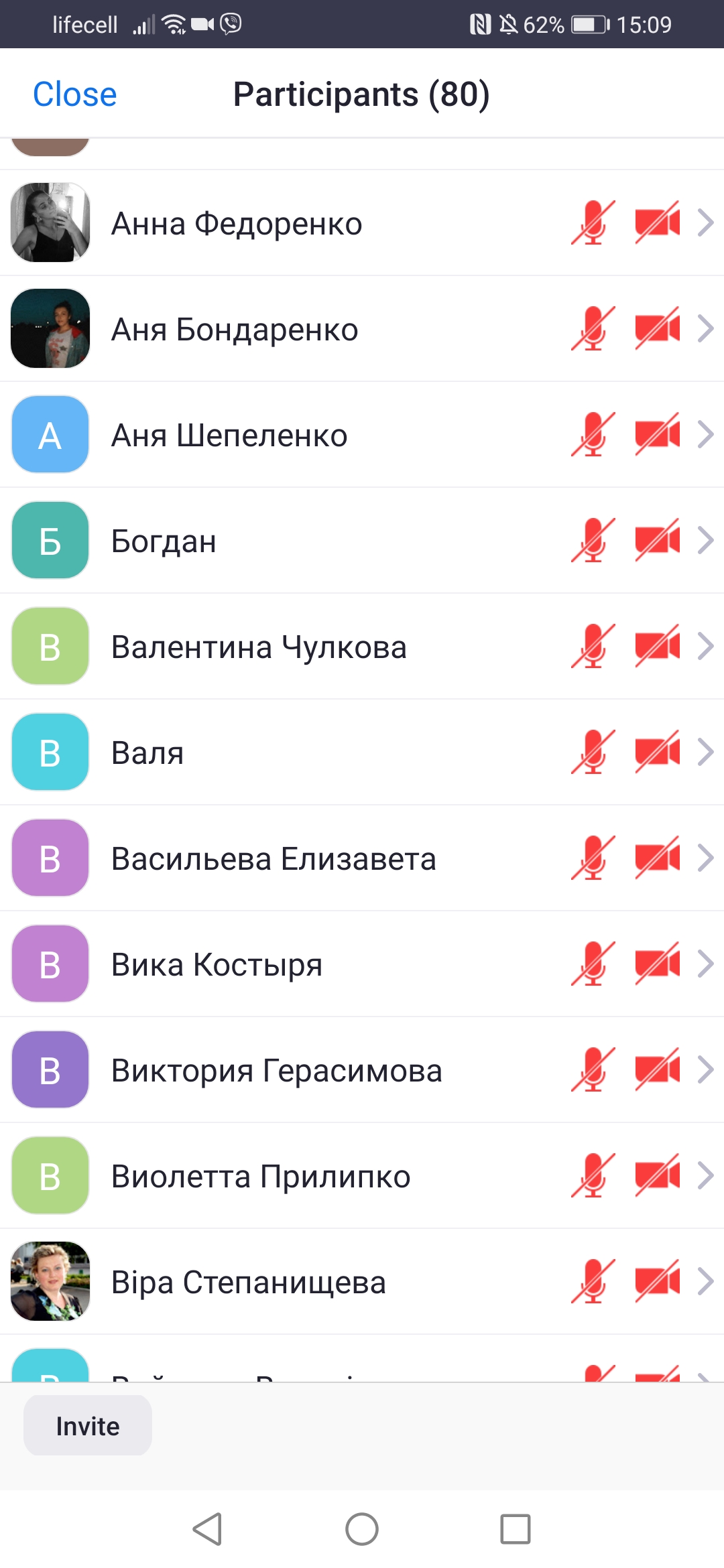The image size is (724, 1568).
Task: Invite more people to the meeting
Action: point(88,1426)
